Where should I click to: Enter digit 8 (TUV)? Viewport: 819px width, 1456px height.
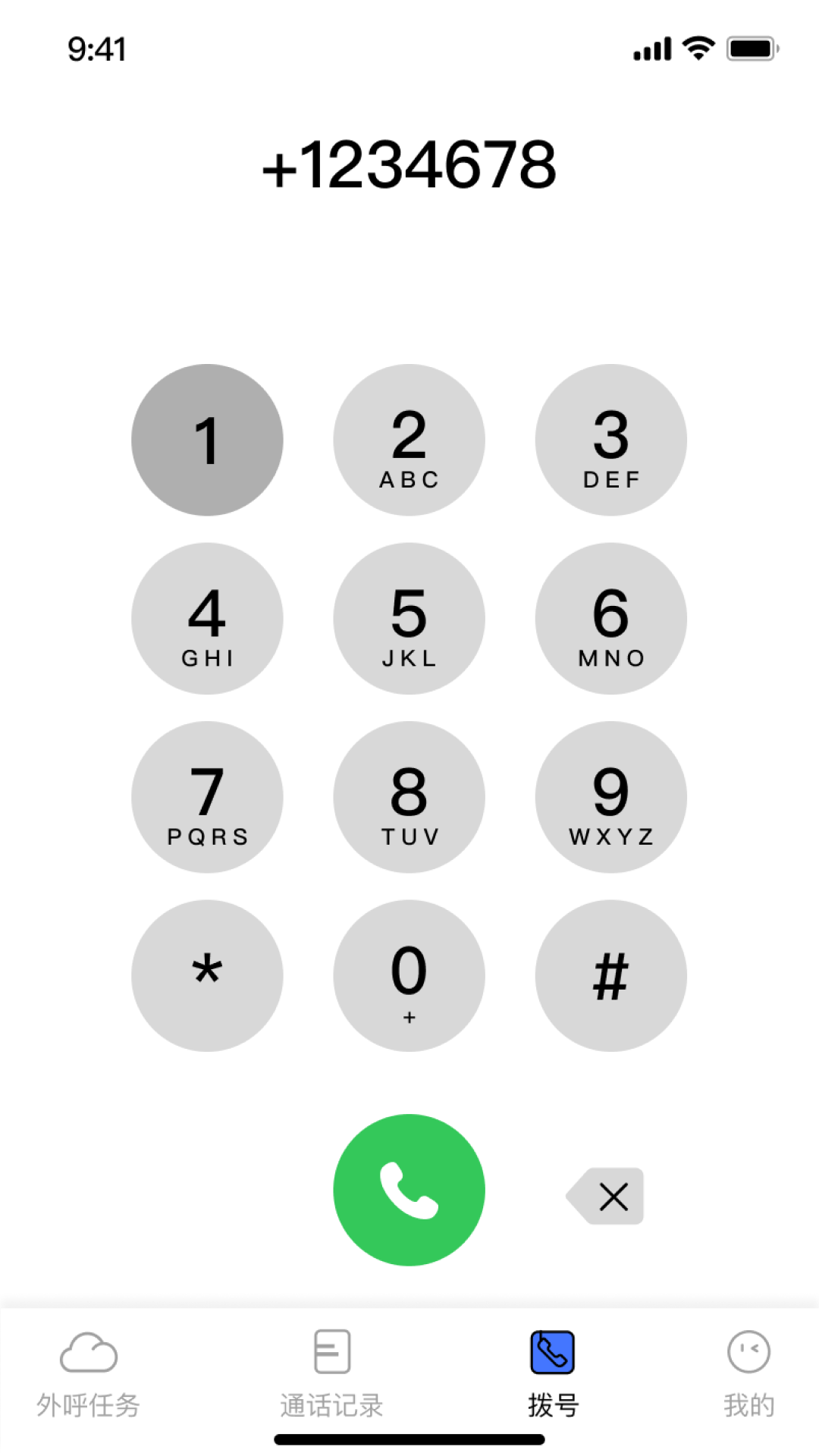pyautogui.click(x=409, y=797)
